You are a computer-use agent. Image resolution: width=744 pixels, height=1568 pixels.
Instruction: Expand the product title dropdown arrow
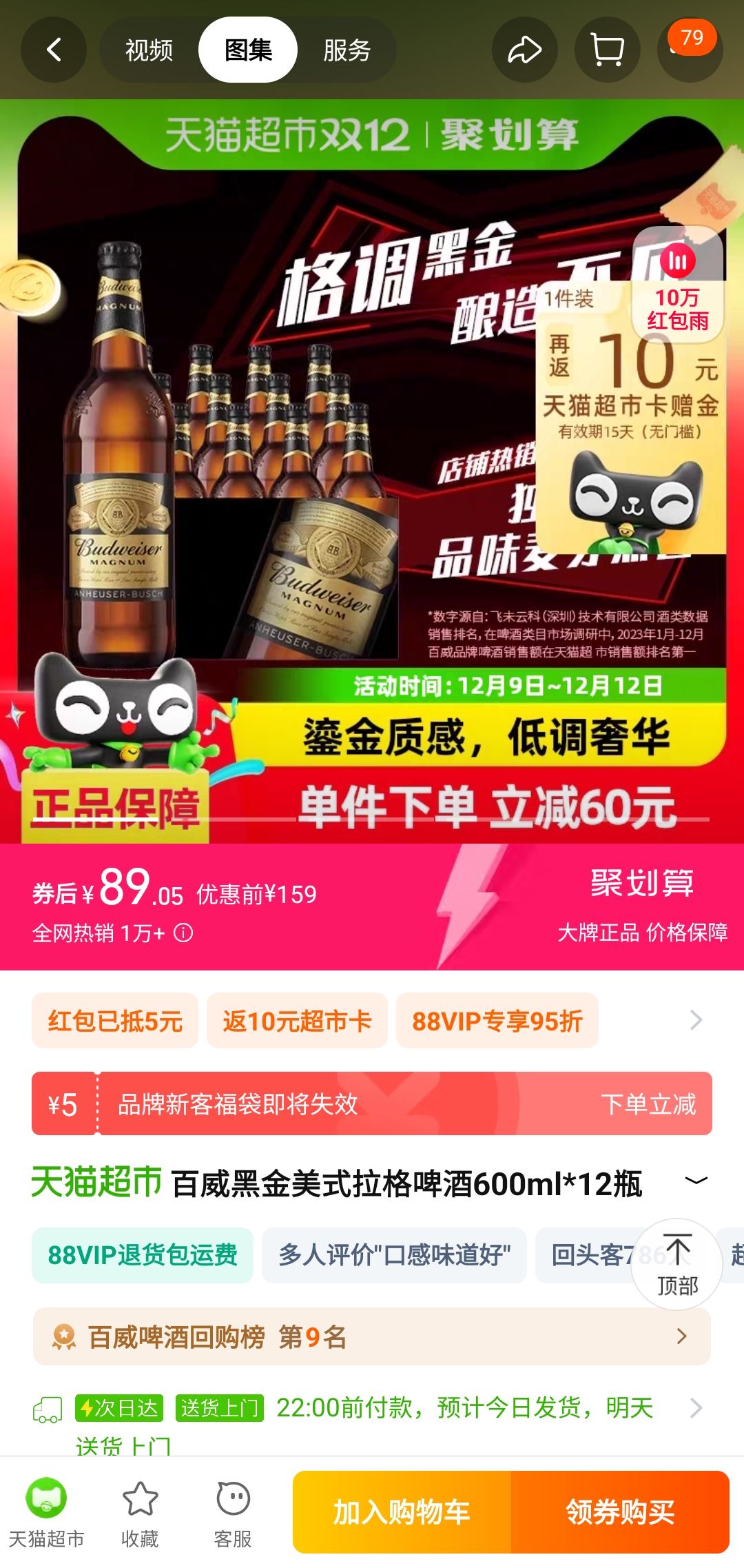click(696, 1181)
